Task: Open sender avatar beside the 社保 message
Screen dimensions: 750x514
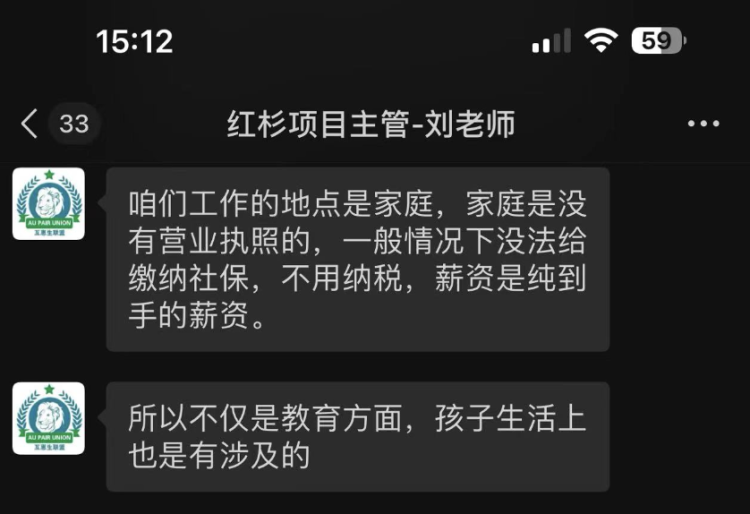Action: (48, 204)
